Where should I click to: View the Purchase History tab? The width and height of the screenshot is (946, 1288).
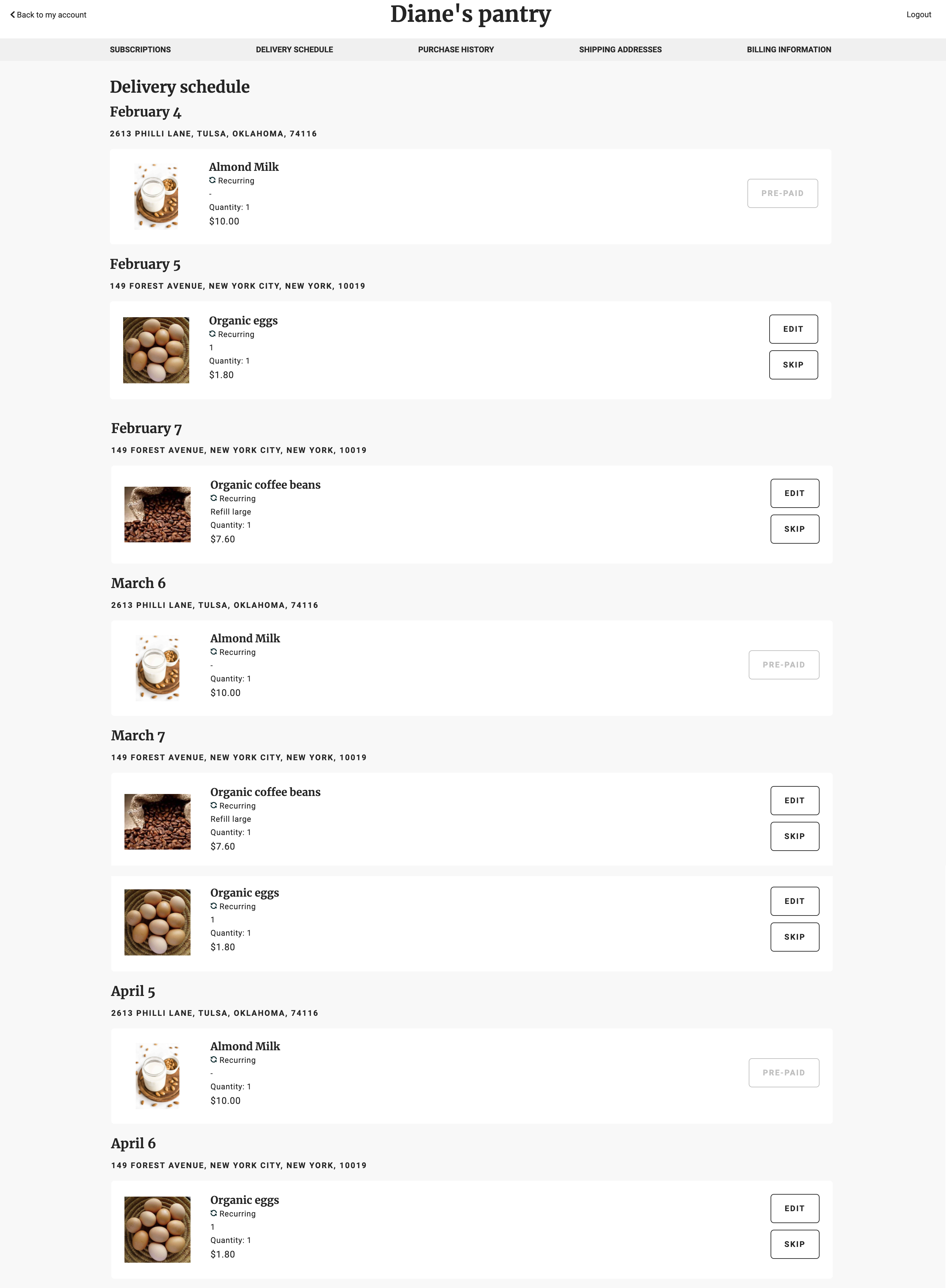(456, 50)
